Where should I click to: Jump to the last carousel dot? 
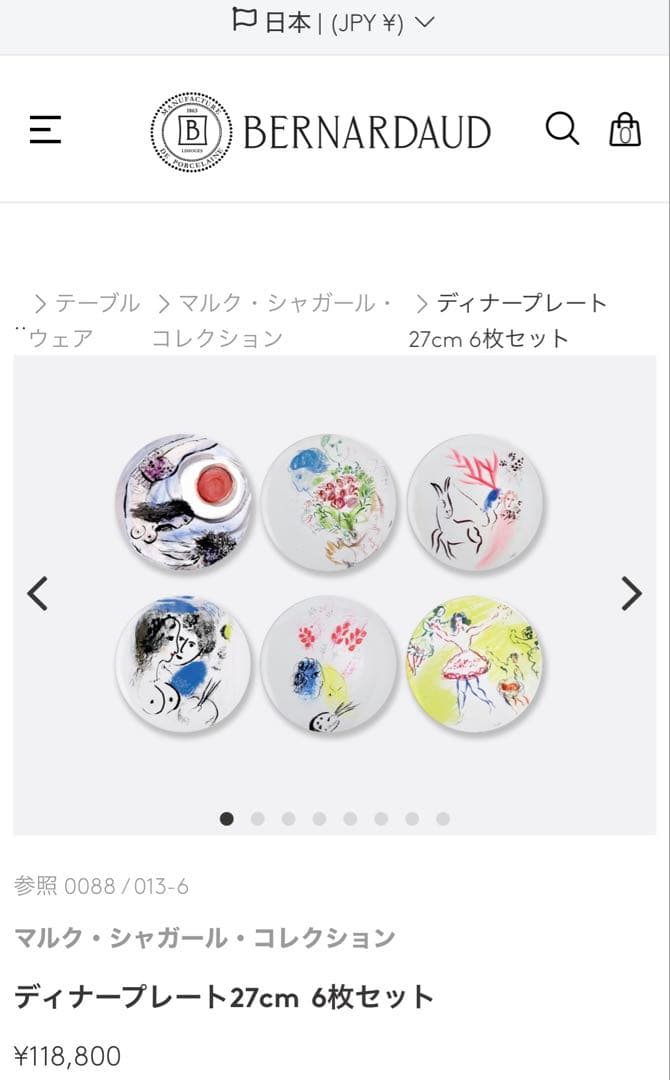442,819
